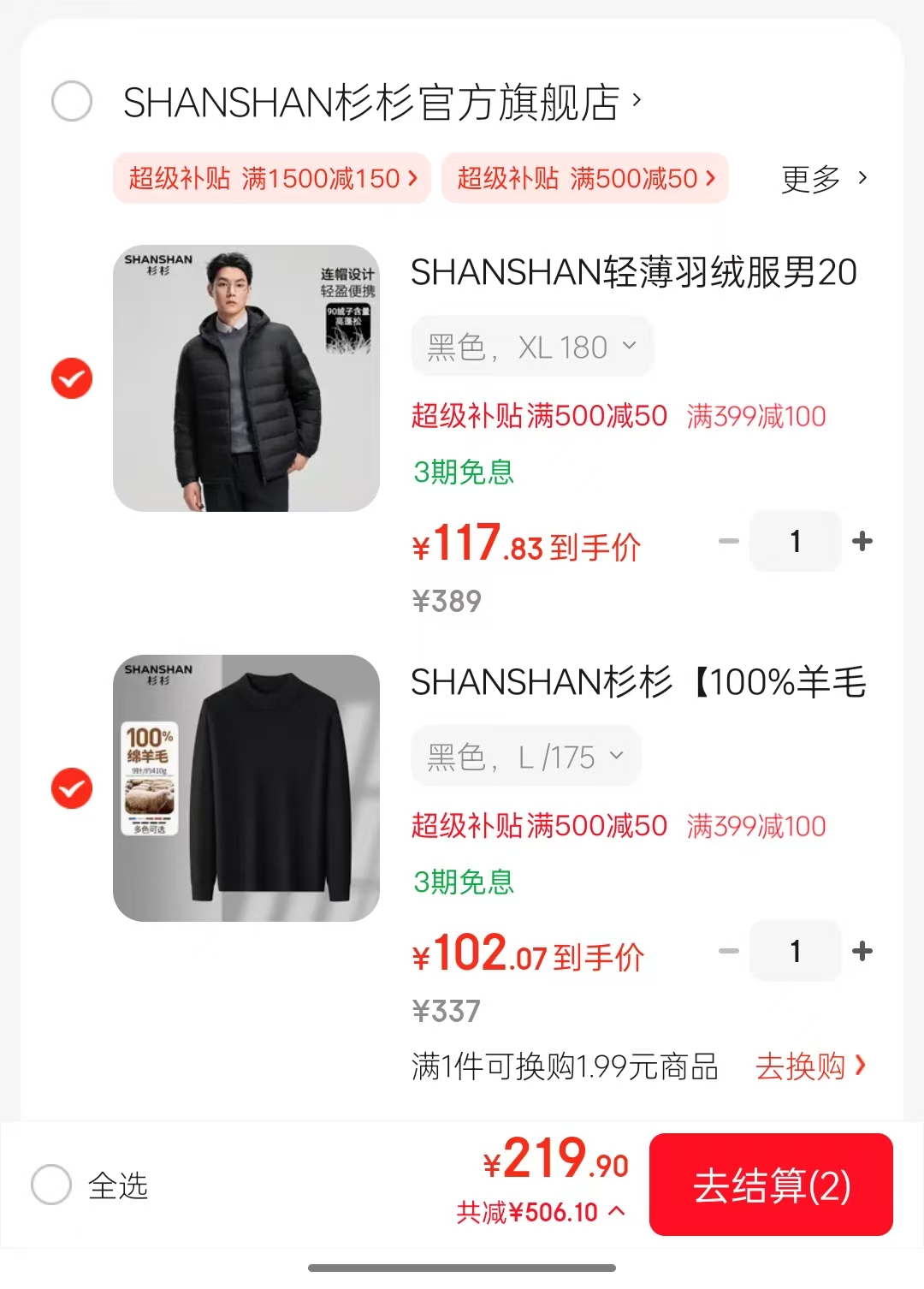Increase quantity of the wool sweater
The height and width of the screenshot is (1289, 924).
pyautogui.click(x=862, y=951)
